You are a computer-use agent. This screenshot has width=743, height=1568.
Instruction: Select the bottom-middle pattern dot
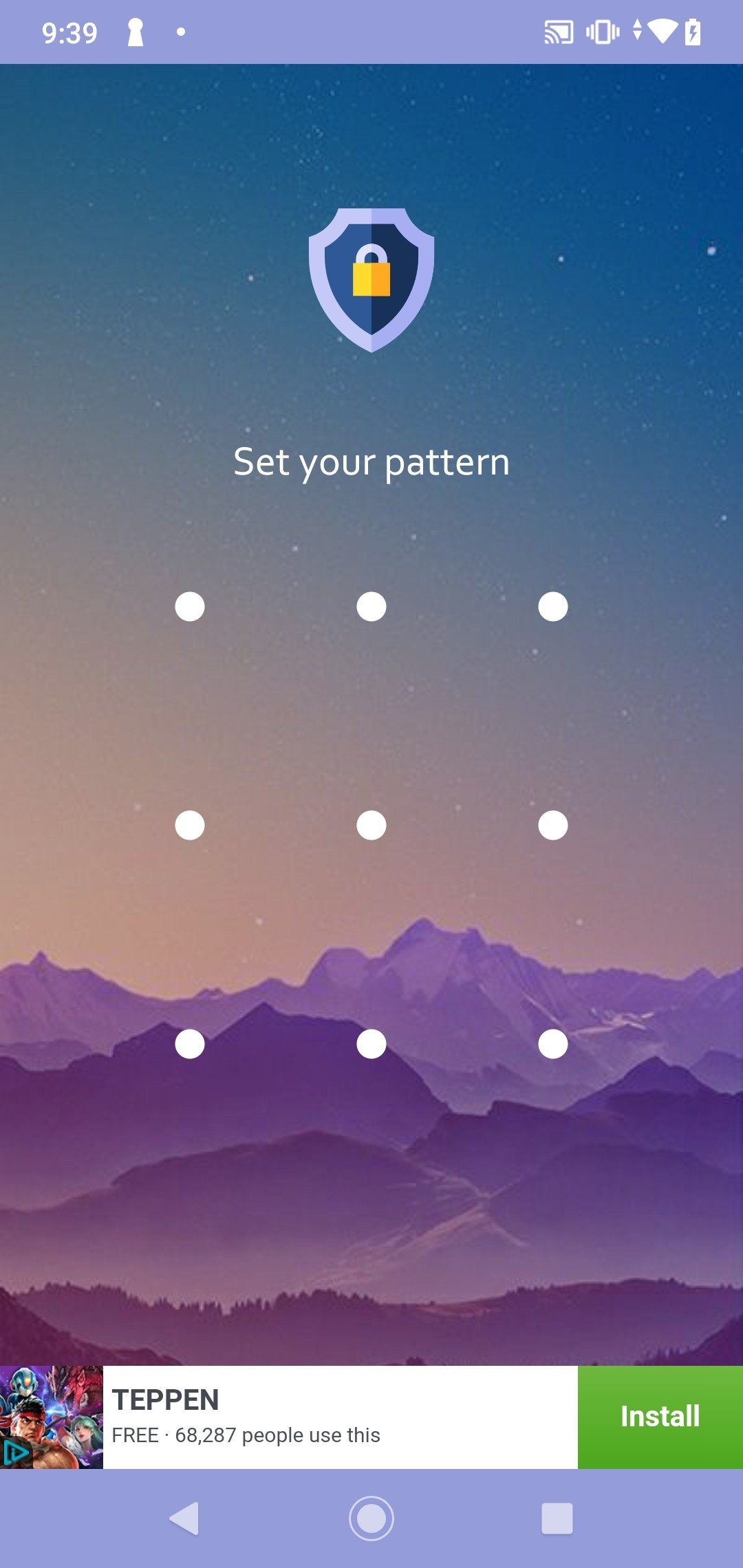click(x=371, y=1043)
